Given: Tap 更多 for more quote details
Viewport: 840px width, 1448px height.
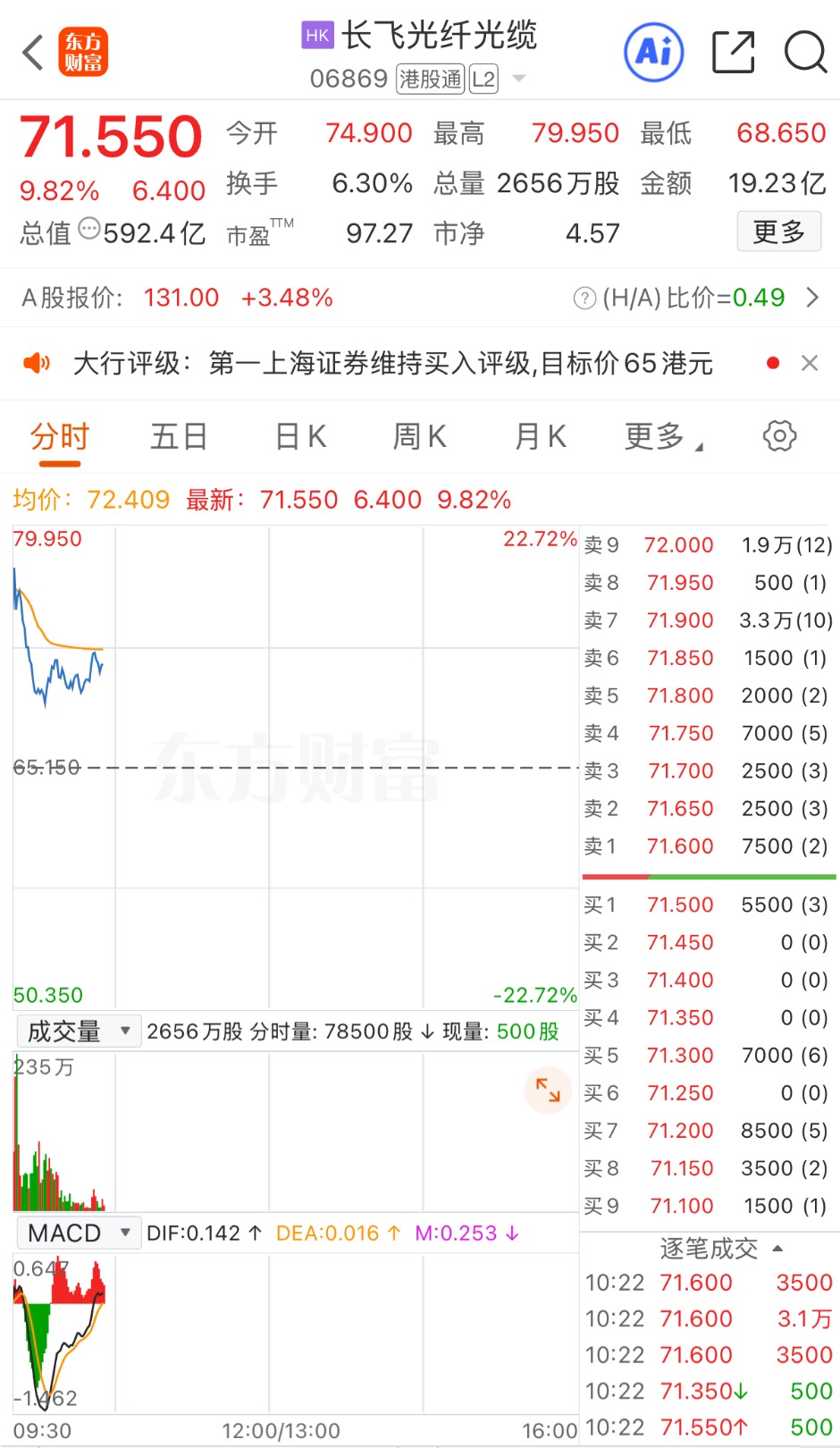Looking at the screenshot, I should 778,232.
